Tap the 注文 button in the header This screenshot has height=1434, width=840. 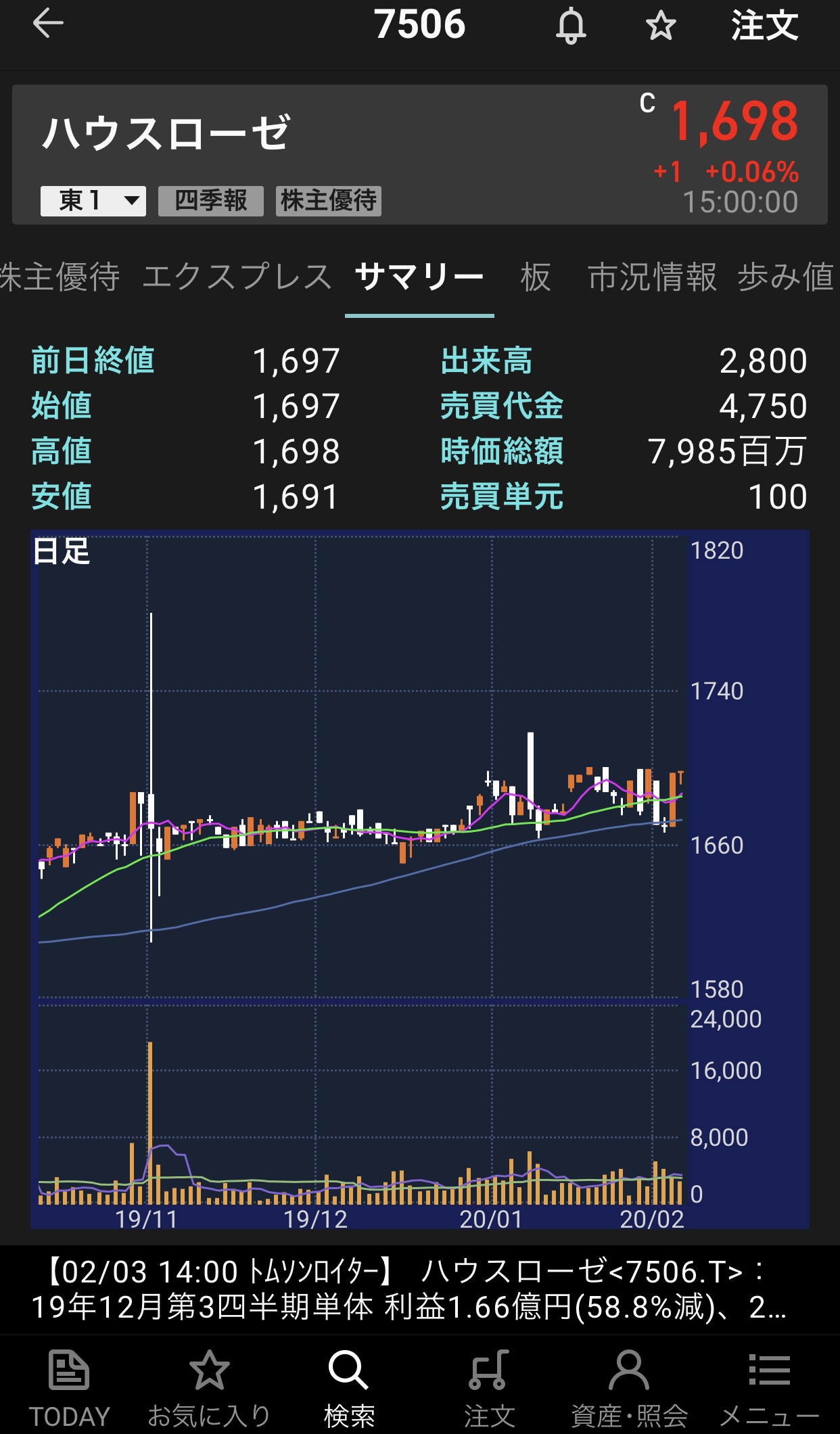[764, 26]
